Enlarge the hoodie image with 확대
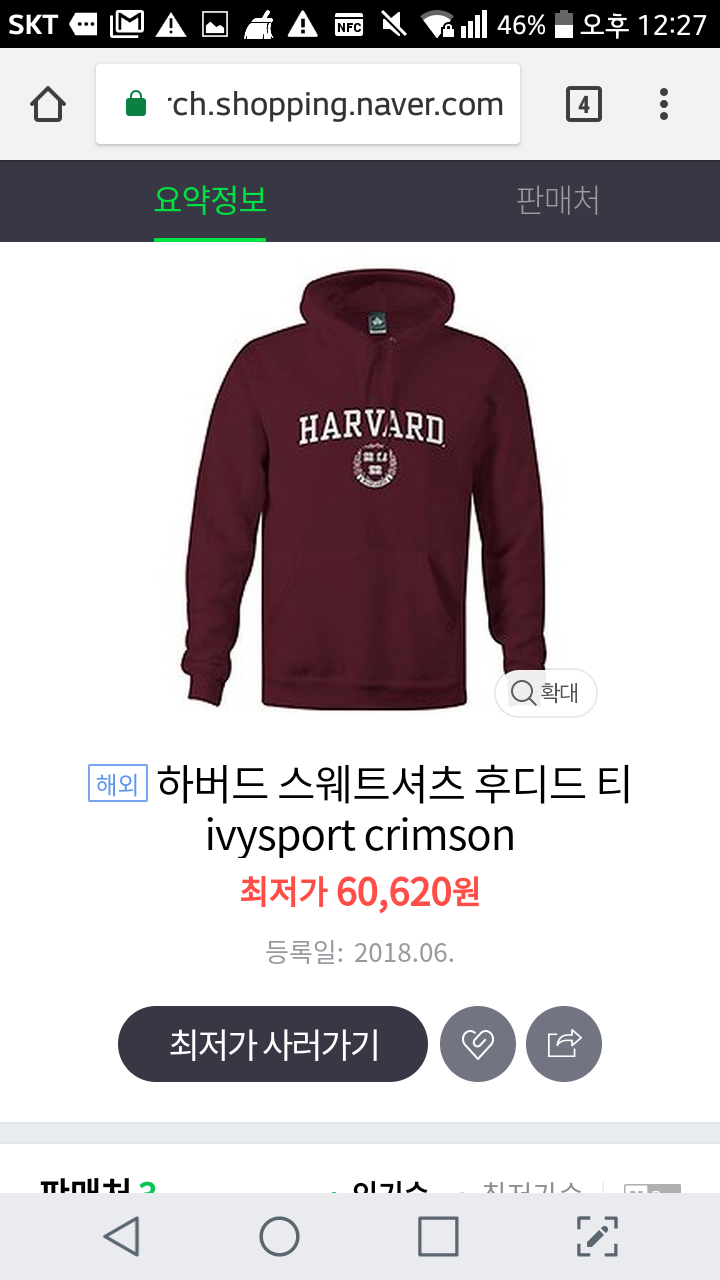Image resolution: width=720 pixels, height=1280 pixels. tap(546, 692)
